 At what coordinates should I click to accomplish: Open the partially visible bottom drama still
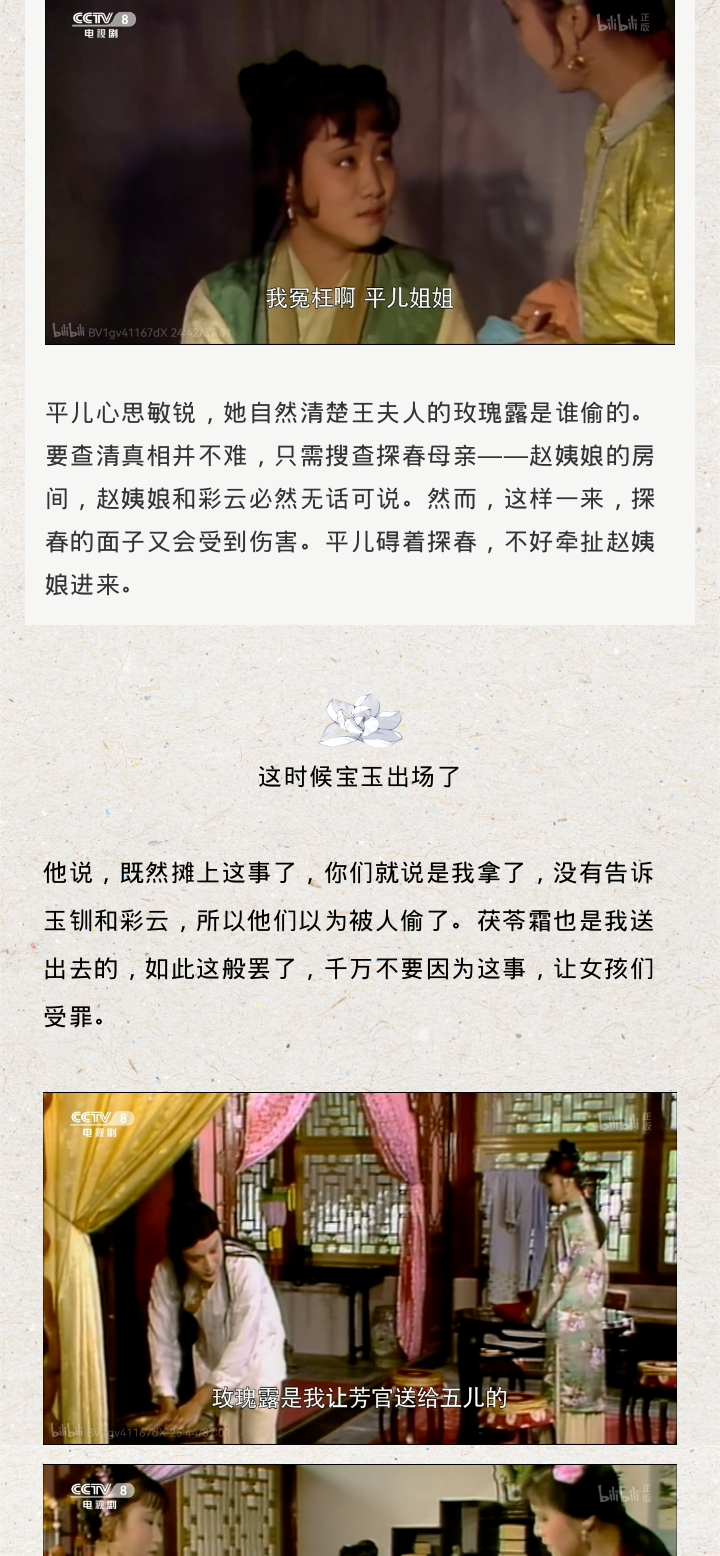[360, 1511]
